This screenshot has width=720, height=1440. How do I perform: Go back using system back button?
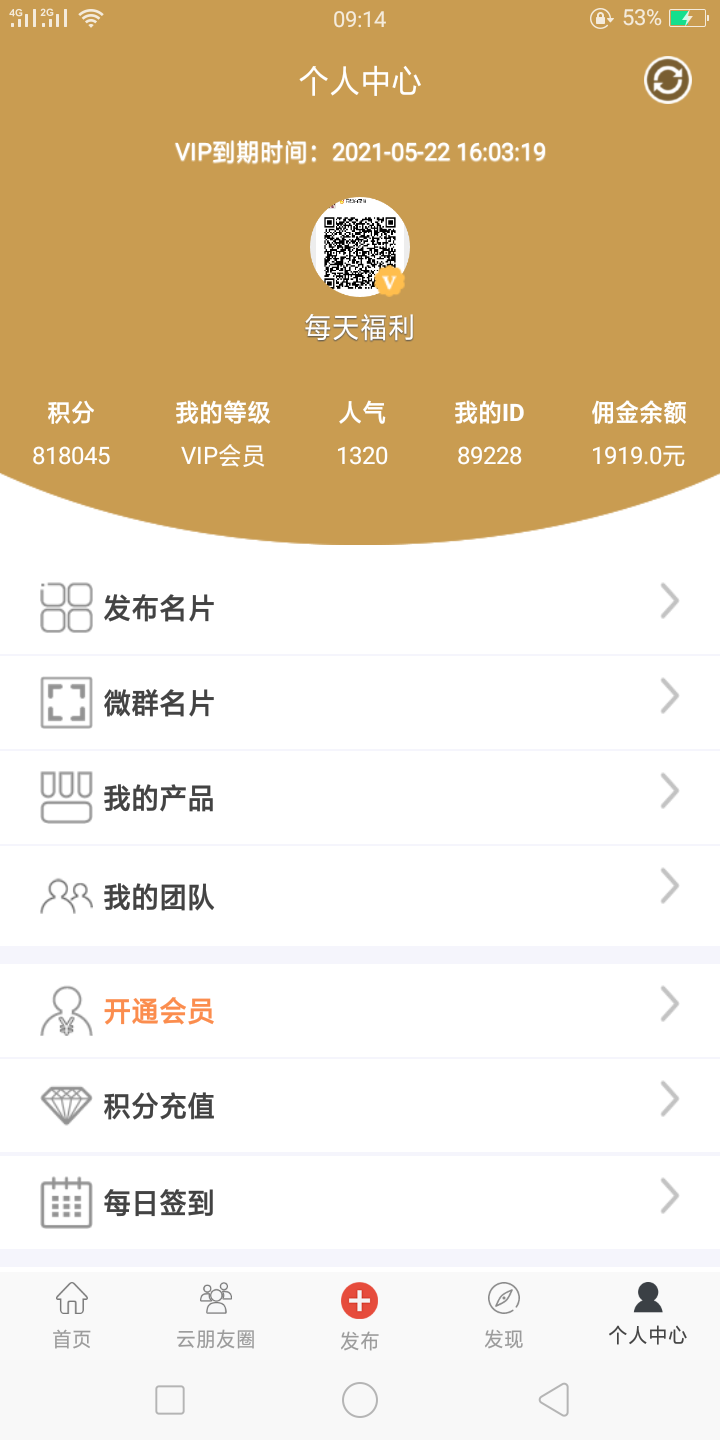click(553, 1400)
